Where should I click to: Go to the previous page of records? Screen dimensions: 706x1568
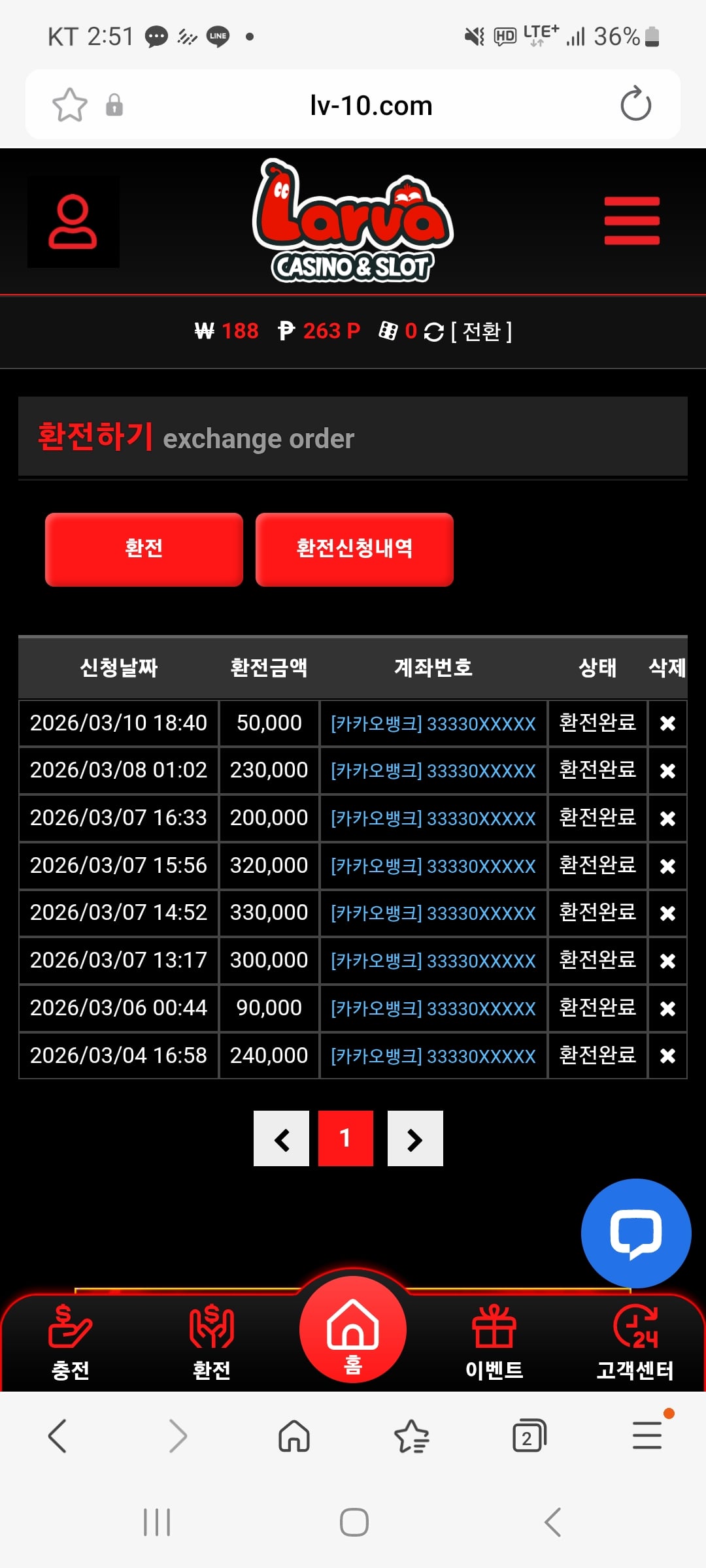pos(281,1139)
